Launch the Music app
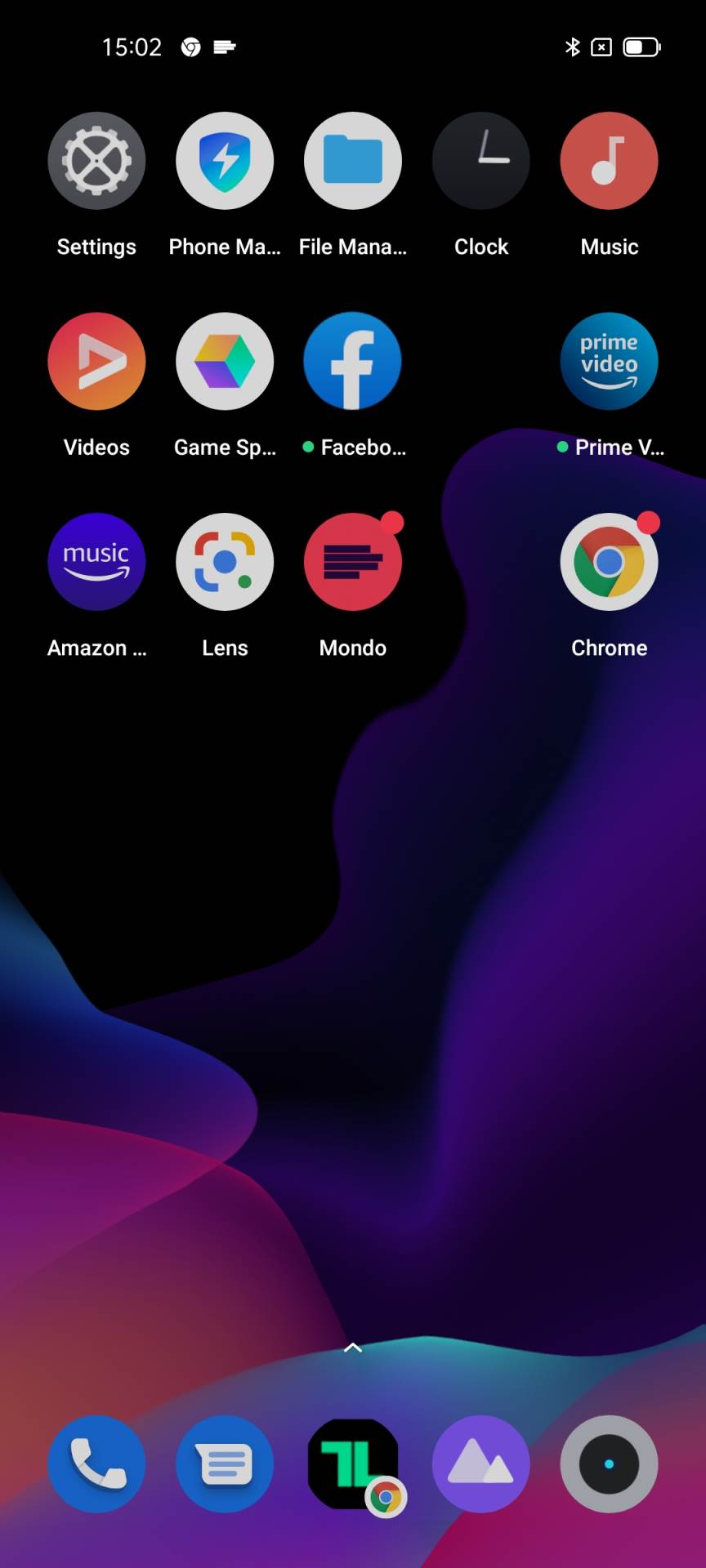 (609, 162)
